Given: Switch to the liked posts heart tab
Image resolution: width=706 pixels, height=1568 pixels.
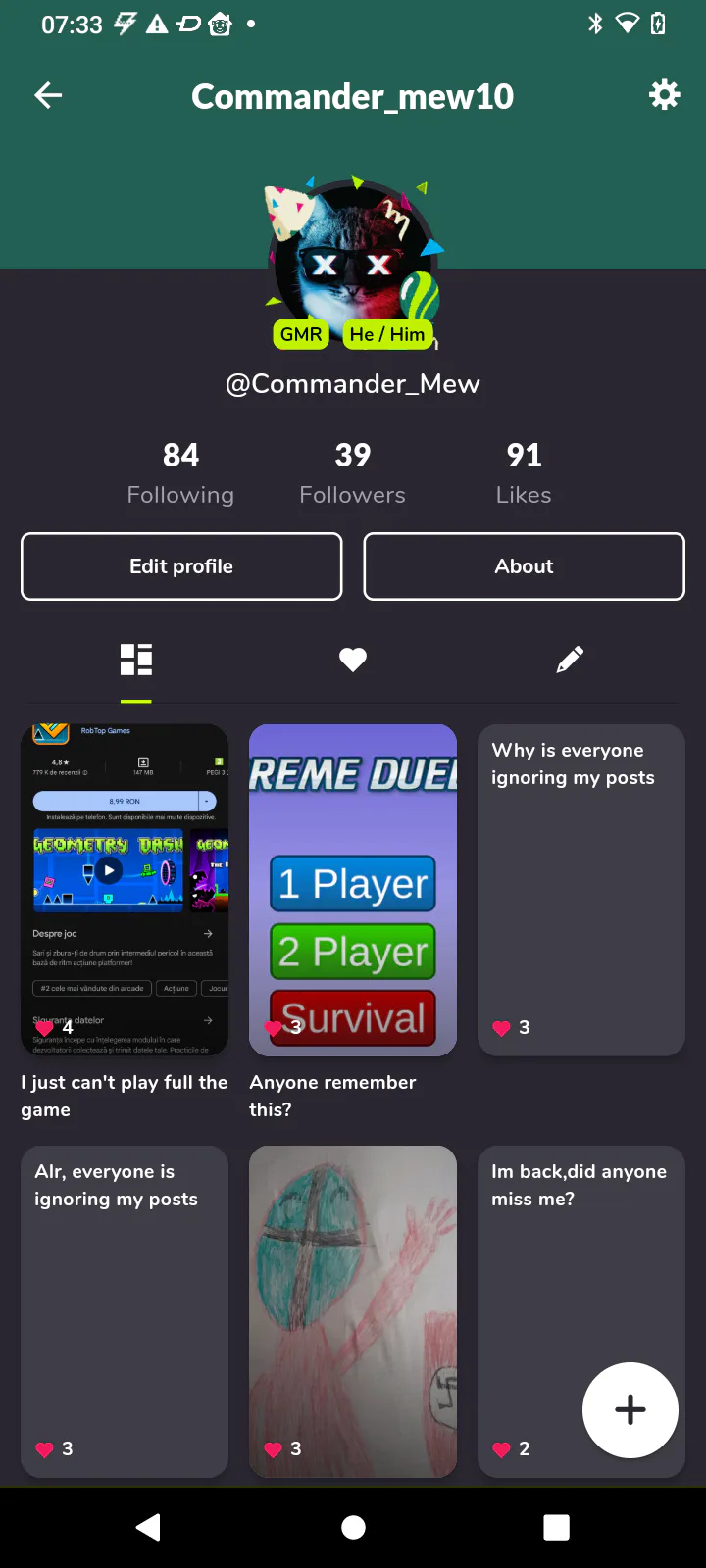Looking at the screenshot, I should coord(353,660).
